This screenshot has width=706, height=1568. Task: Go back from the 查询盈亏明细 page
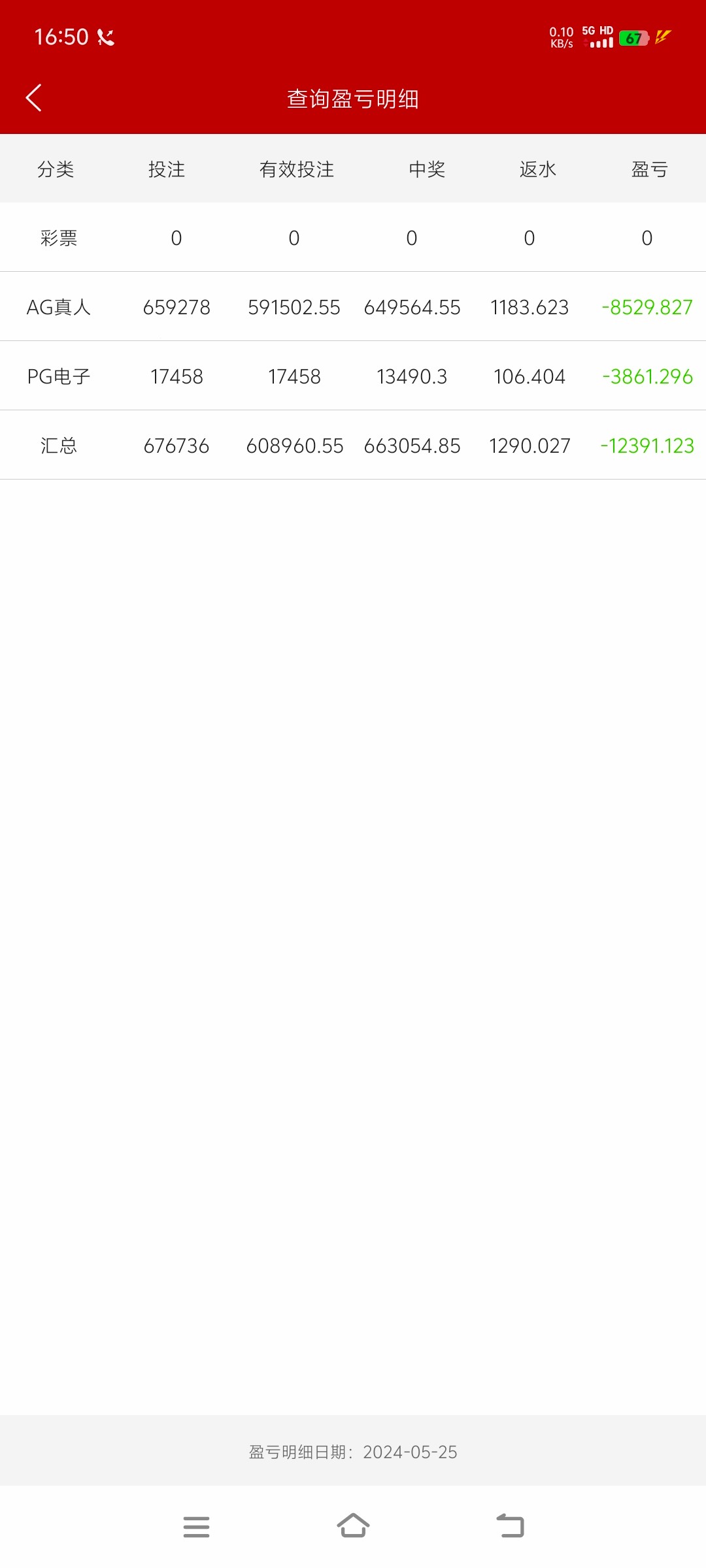[x=34, y=98]
